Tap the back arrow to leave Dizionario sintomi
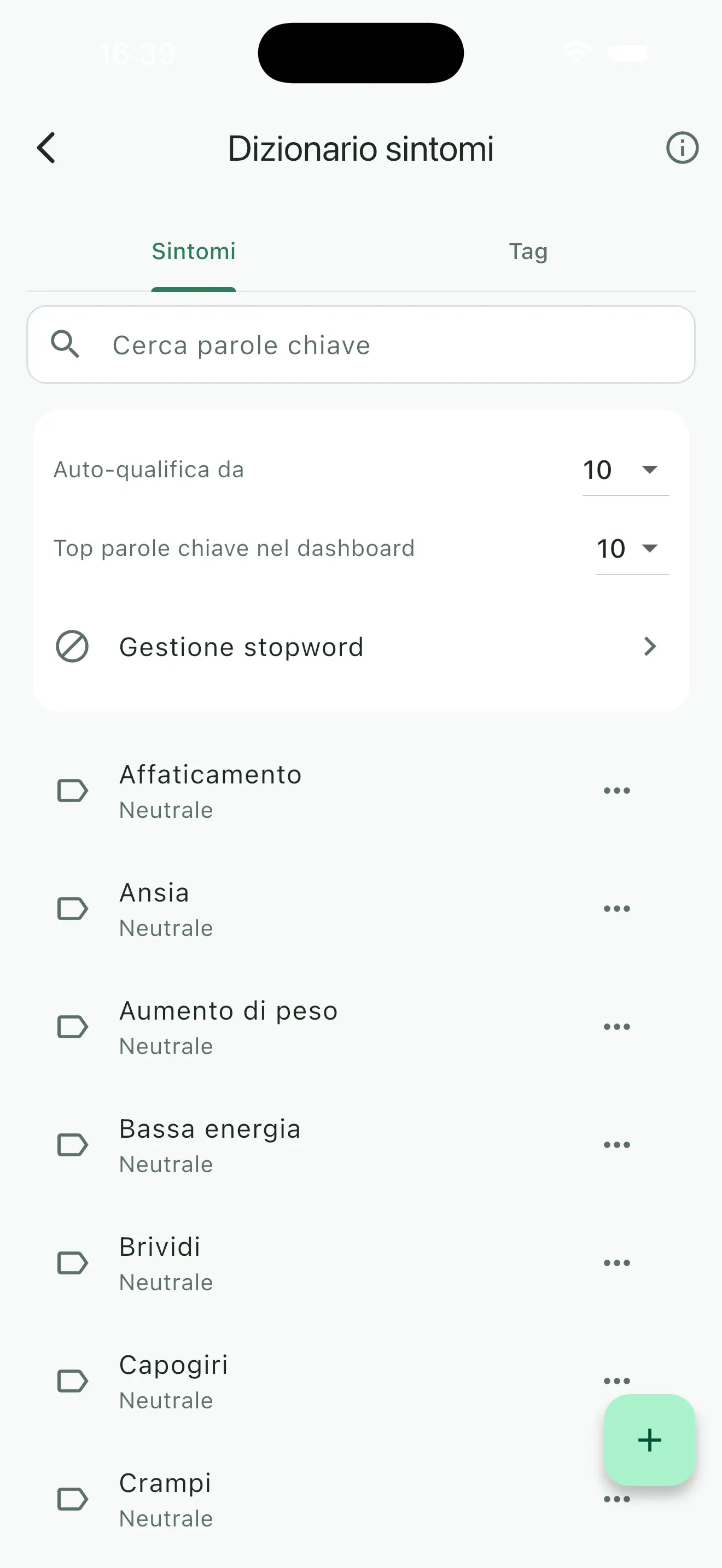The image size is (722, 1568). pyautogui.click(x=46, y=147)
